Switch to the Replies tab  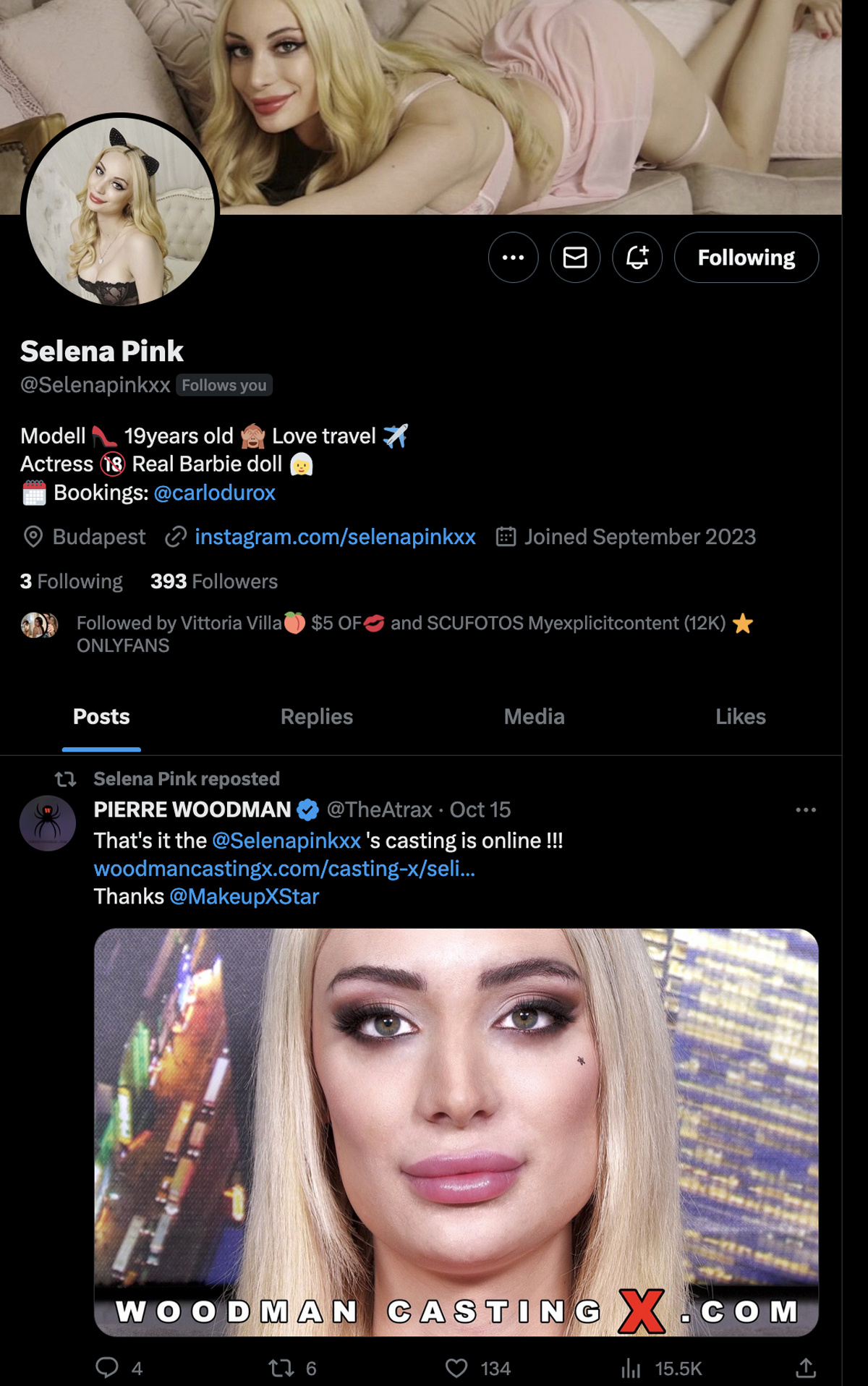point(317,717)
